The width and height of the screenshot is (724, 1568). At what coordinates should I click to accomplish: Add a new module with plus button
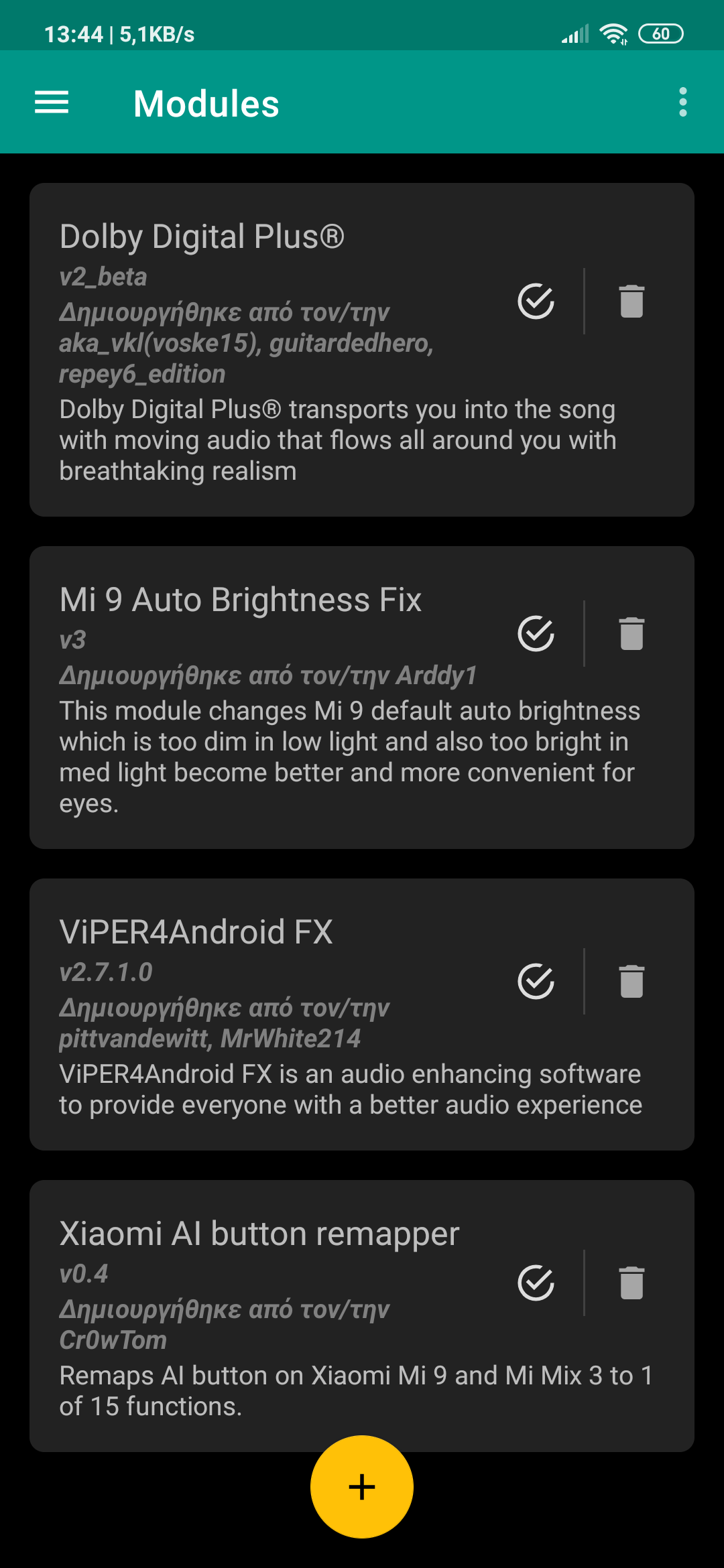362,1486
